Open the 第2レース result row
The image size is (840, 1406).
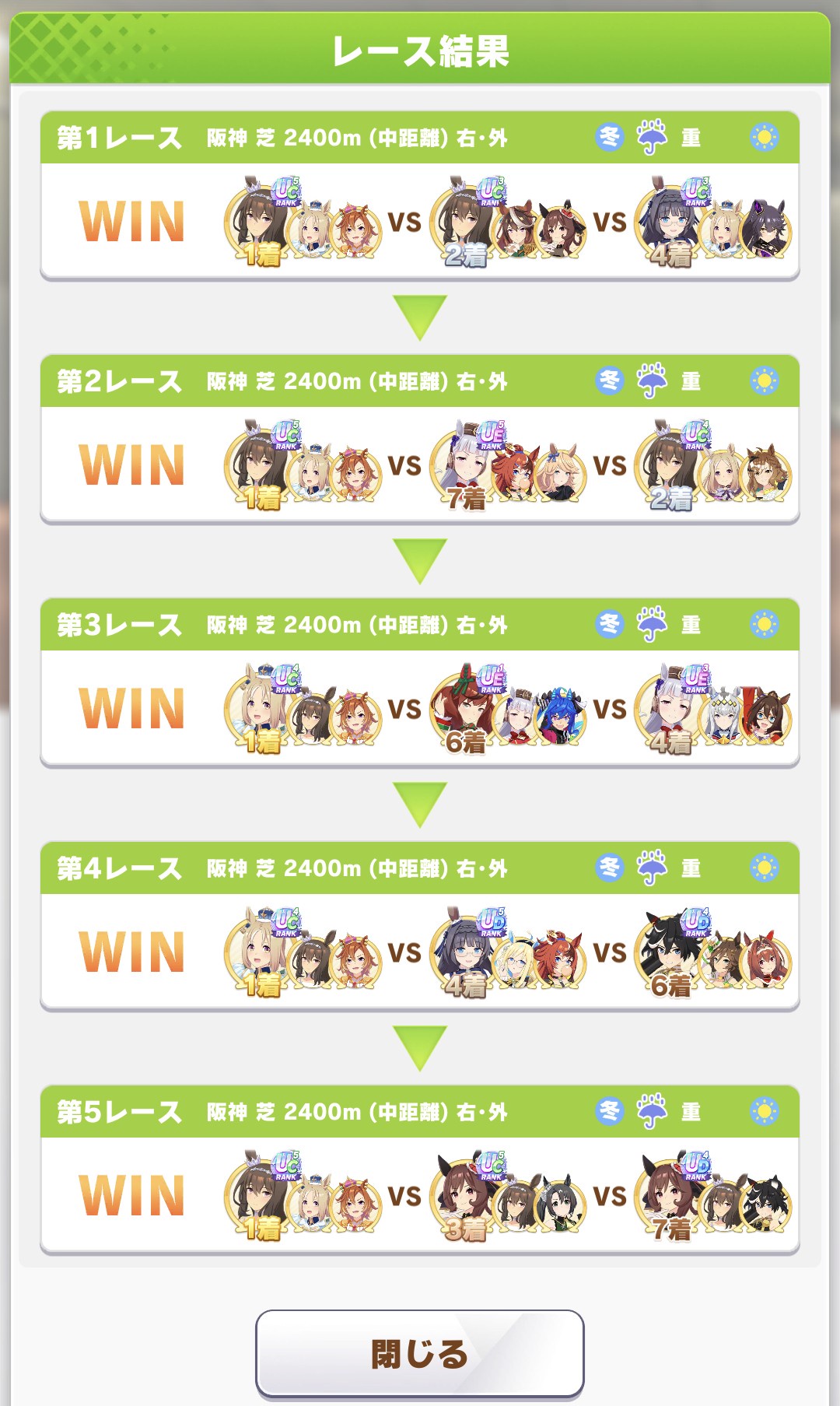click(x=420, y=439)
